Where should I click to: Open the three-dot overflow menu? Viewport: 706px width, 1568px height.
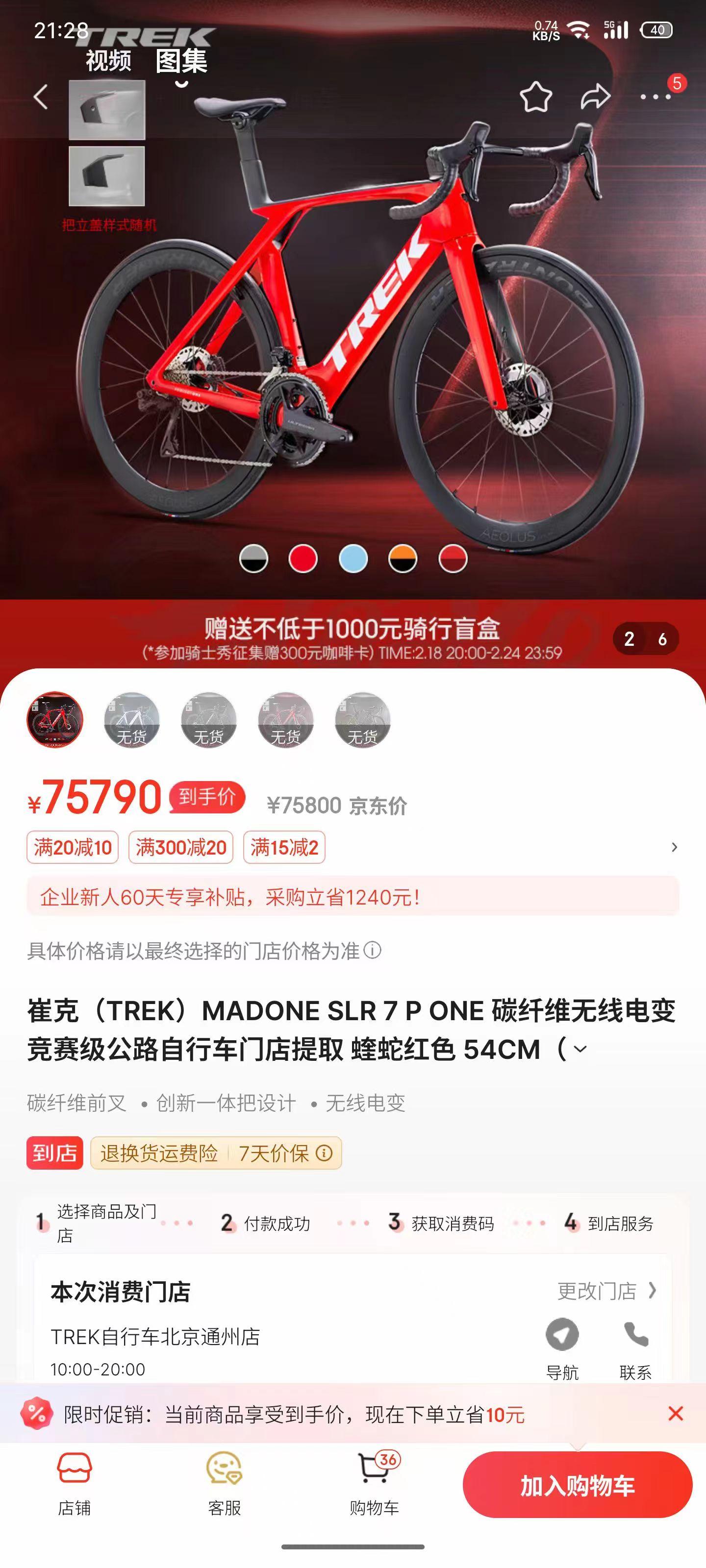pos(656,97)
